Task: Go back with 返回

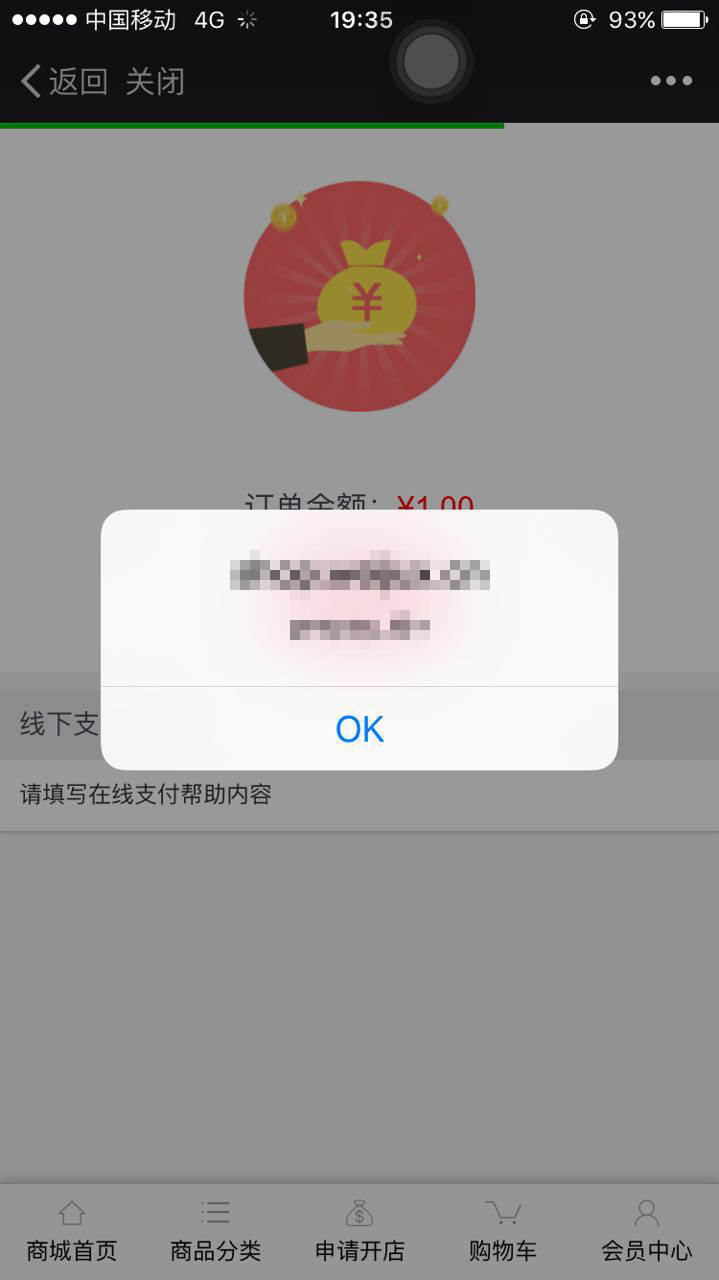Action: coord(64,81)
